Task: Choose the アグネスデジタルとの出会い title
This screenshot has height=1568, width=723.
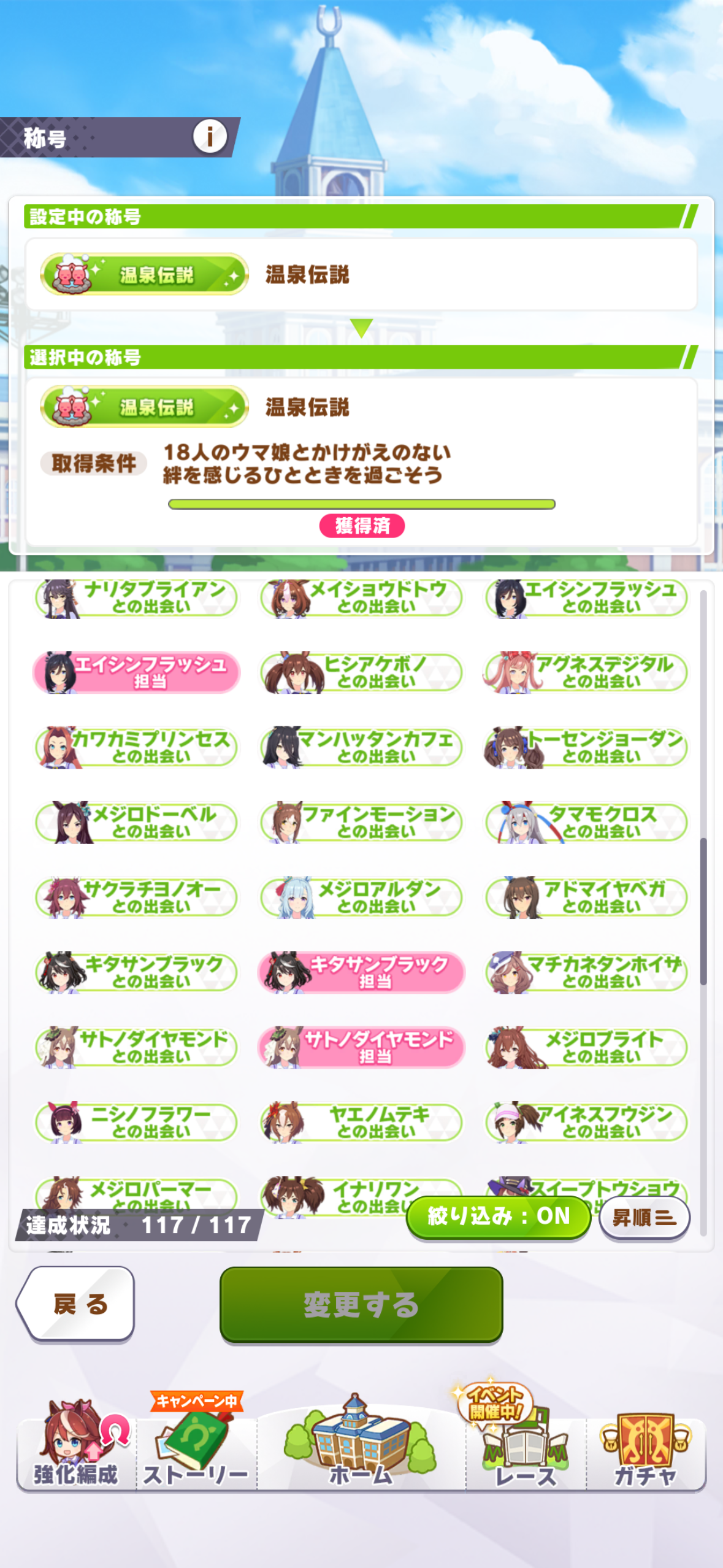Action: [x=586, y=672]
